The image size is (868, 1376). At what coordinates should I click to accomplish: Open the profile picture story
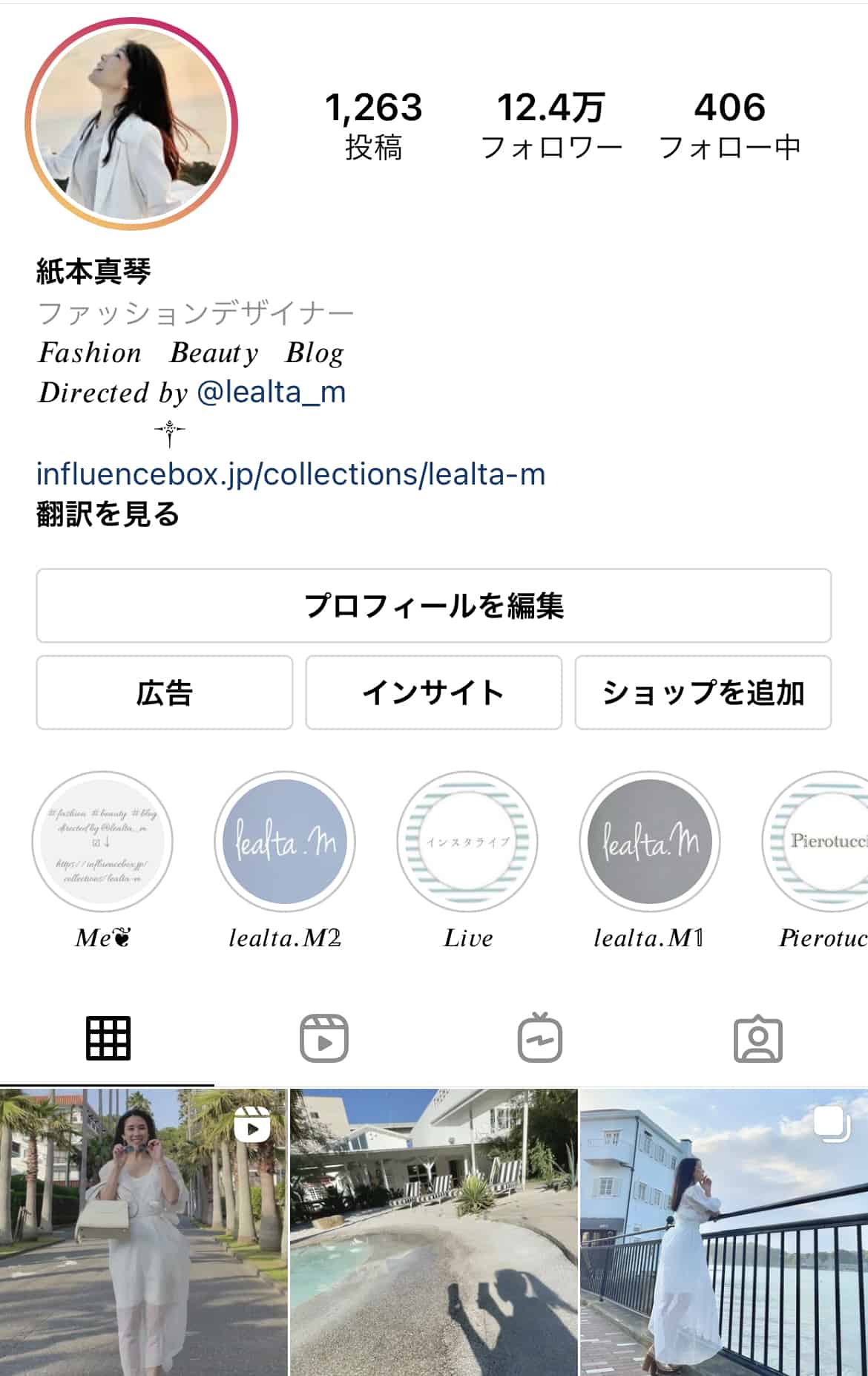click(131, 124)
